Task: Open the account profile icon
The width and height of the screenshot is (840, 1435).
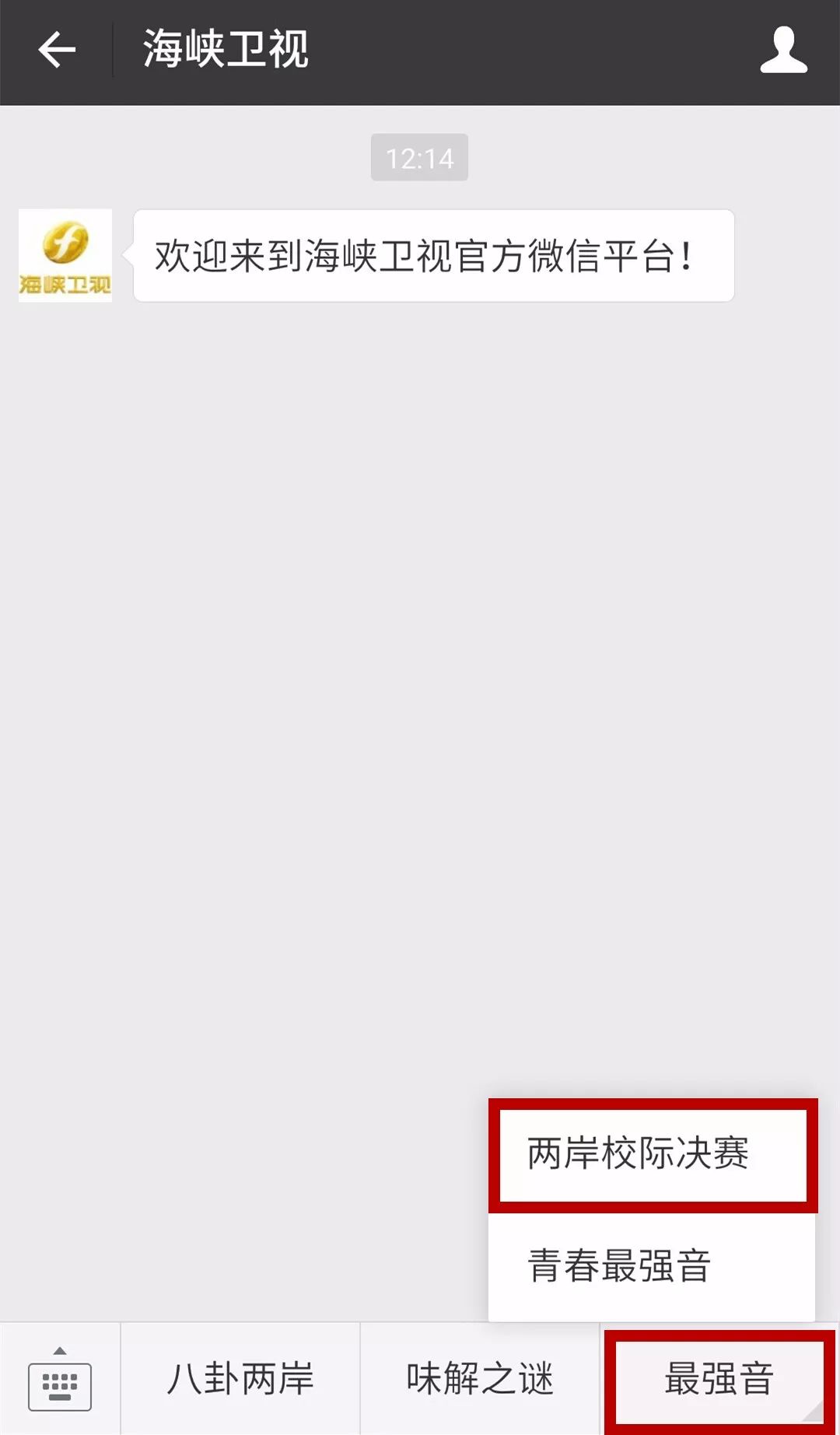Action: point(783,51)
